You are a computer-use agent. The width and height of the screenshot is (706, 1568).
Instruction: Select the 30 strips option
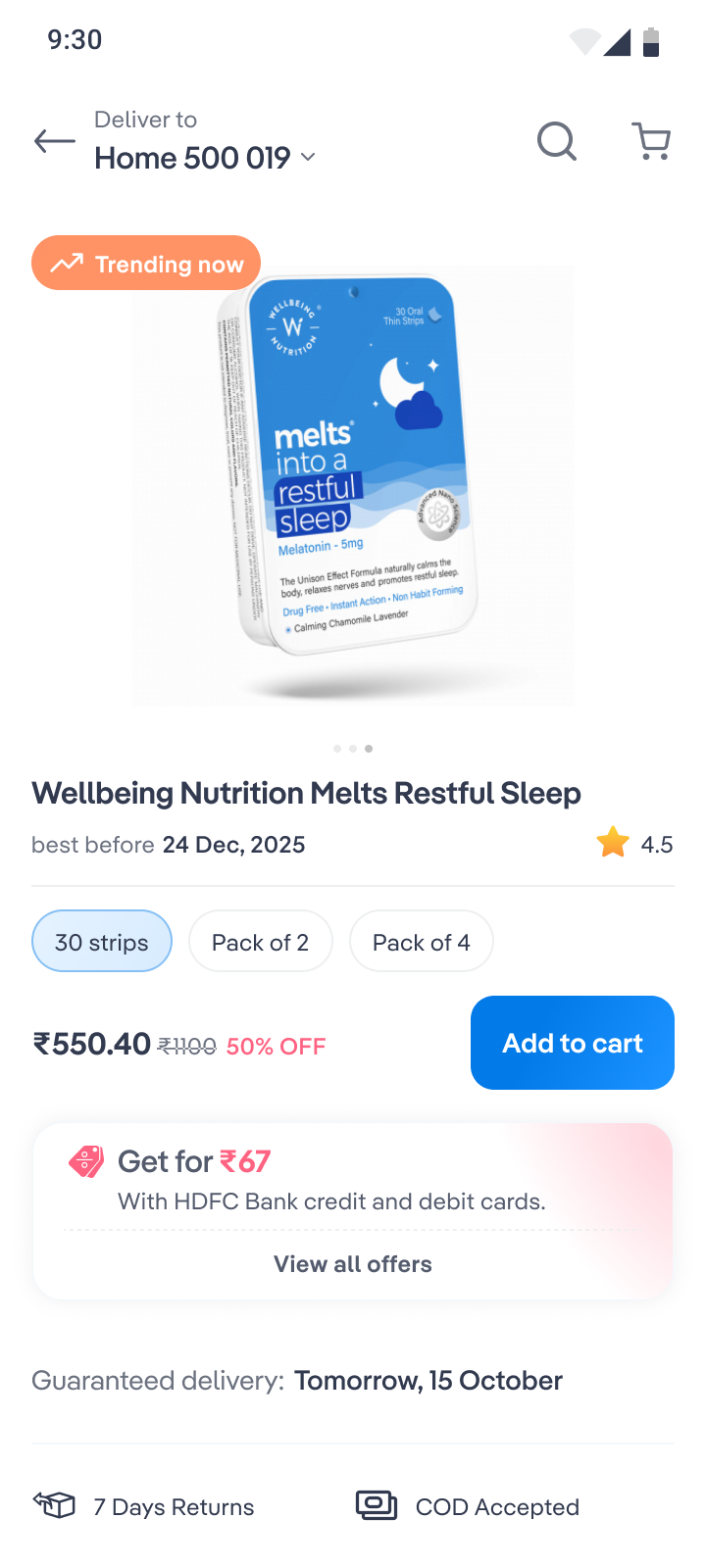click(x=102, y=942)
